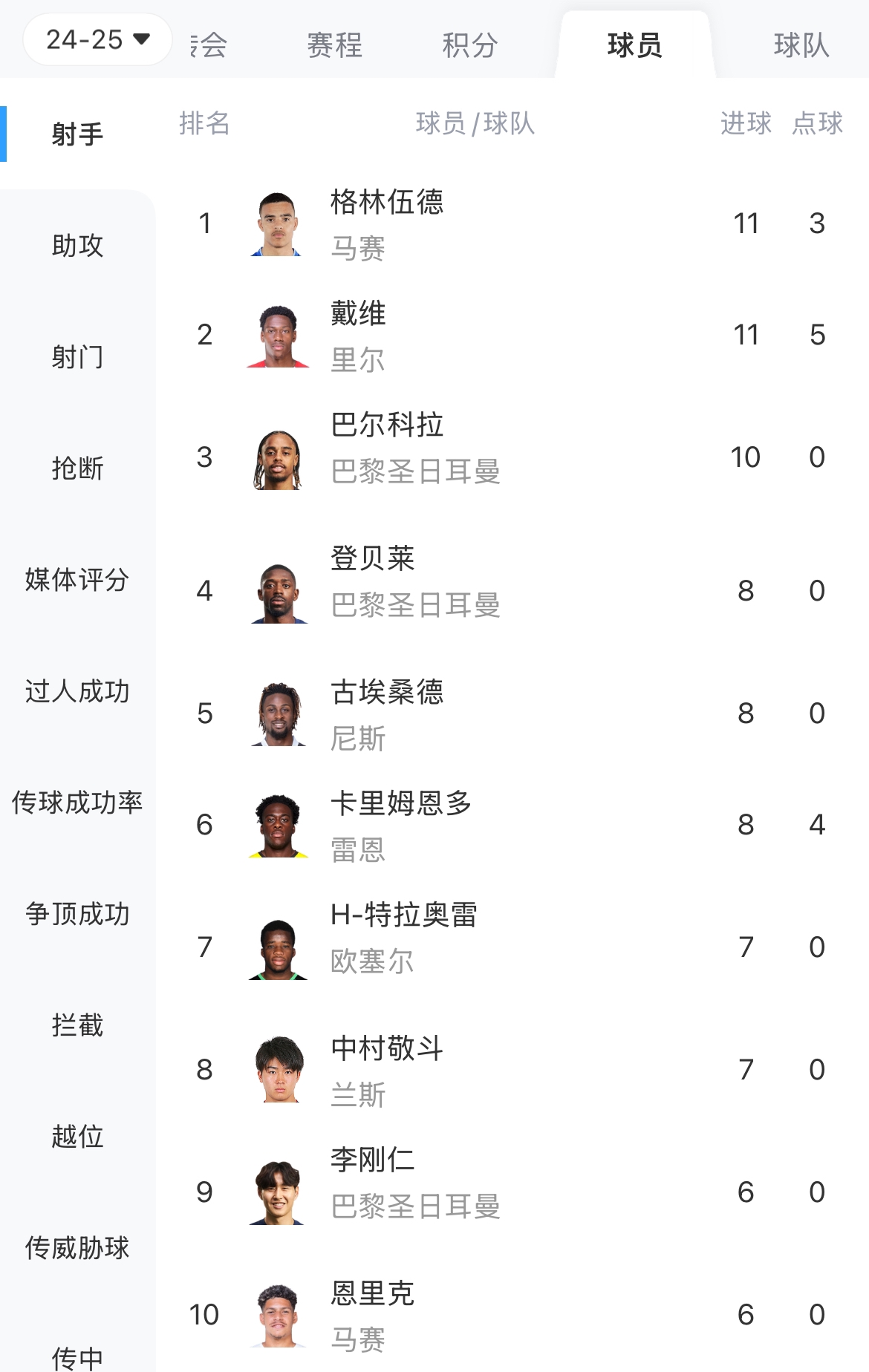Open player 戴维 of 里尔

tap(358, 335)
